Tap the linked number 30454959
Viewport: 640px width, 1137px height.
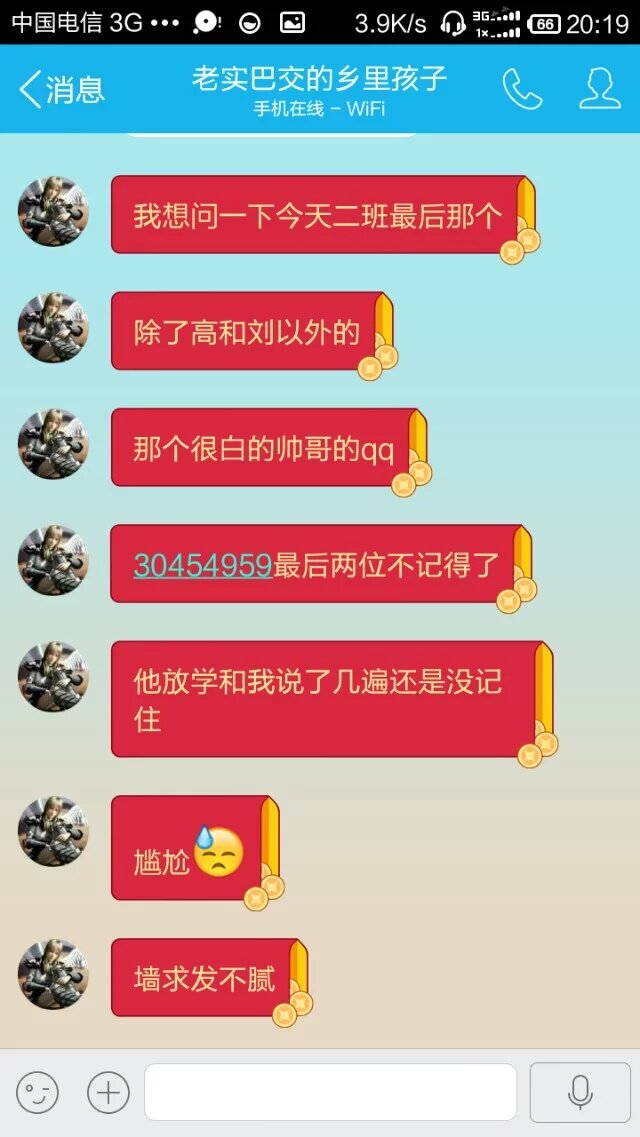pos(203,566)
